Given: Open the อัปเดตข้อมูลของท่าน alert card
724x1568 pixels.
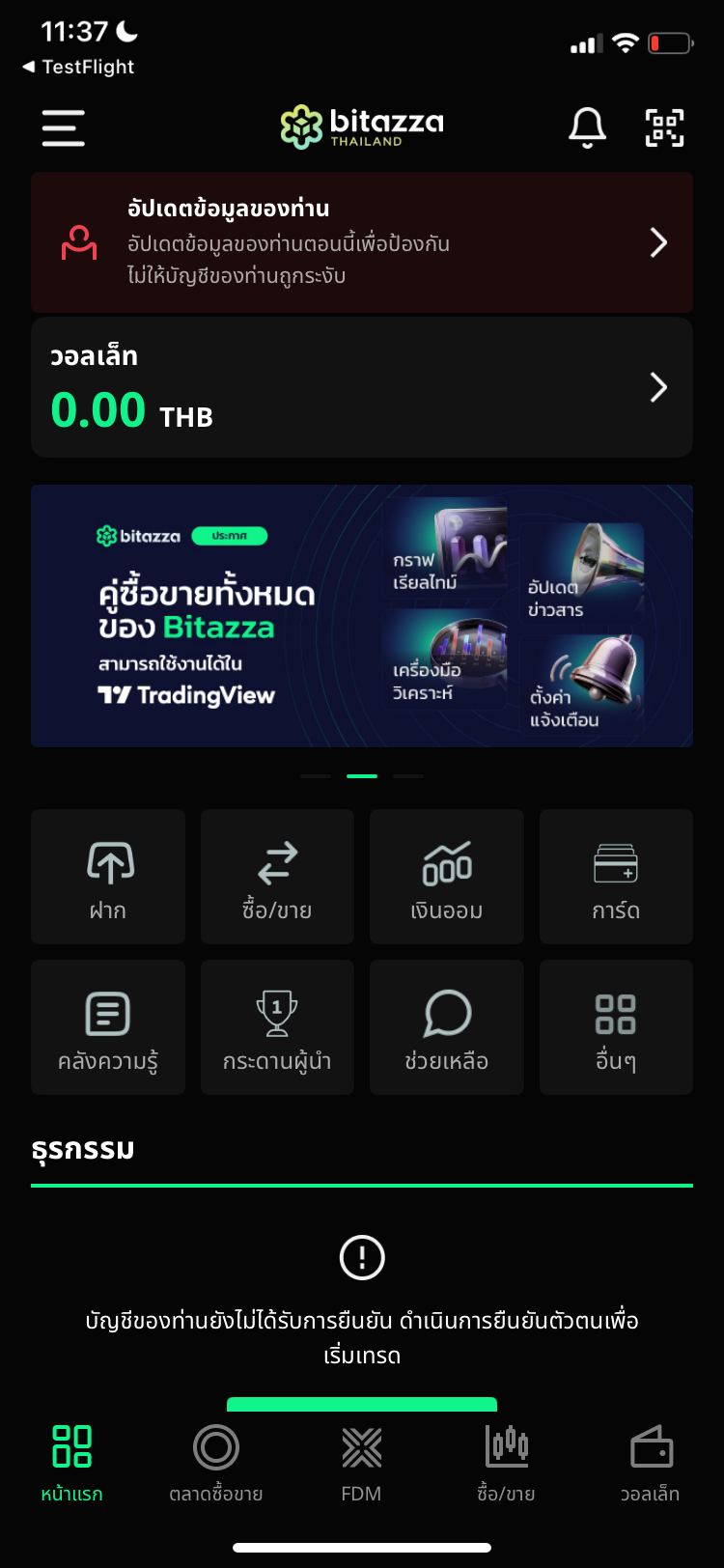Looking at the screenshot, I should [361, 242].
